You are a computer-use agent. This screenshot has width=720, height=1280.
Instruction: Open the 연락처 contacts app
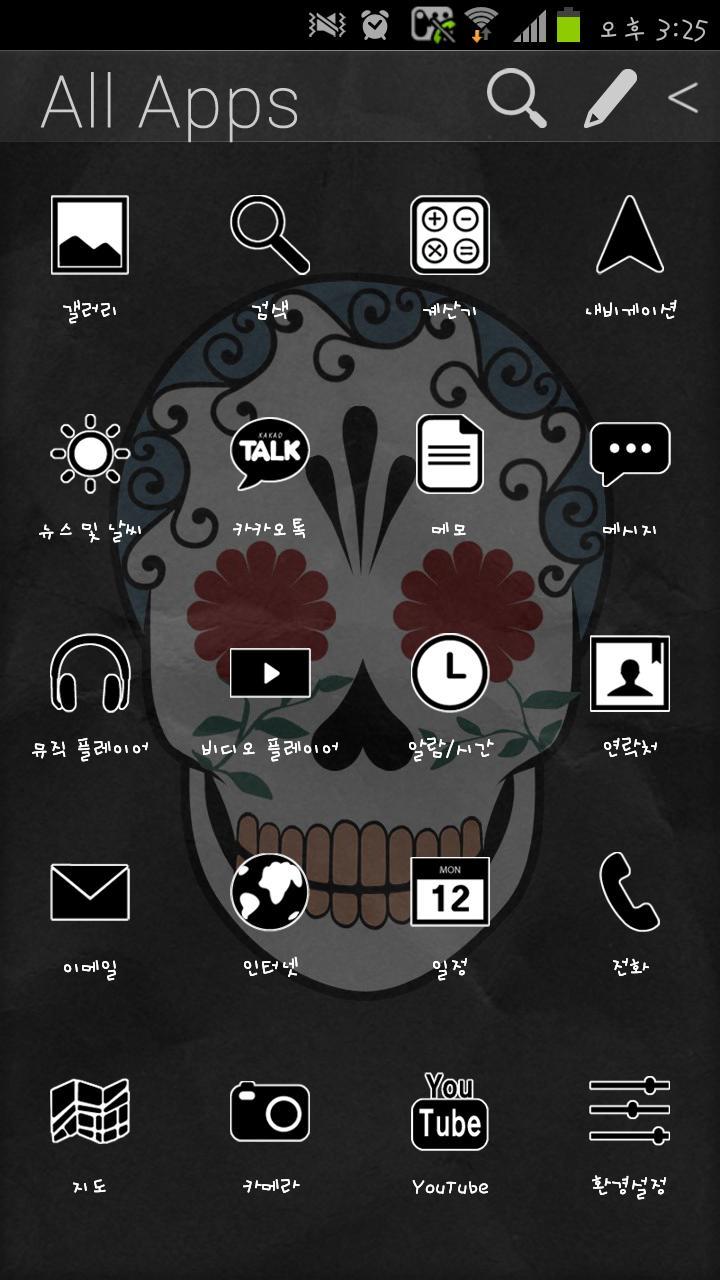(630, 673)
